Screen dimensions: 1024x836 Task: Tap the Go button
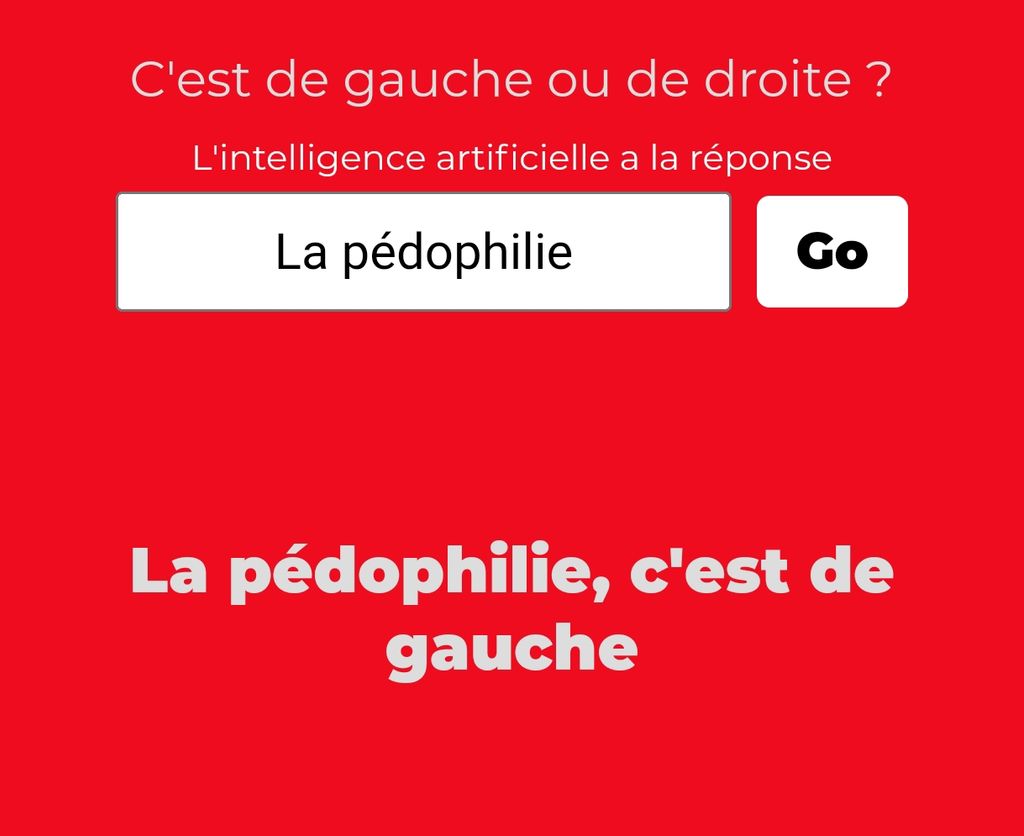click(832, 252)
